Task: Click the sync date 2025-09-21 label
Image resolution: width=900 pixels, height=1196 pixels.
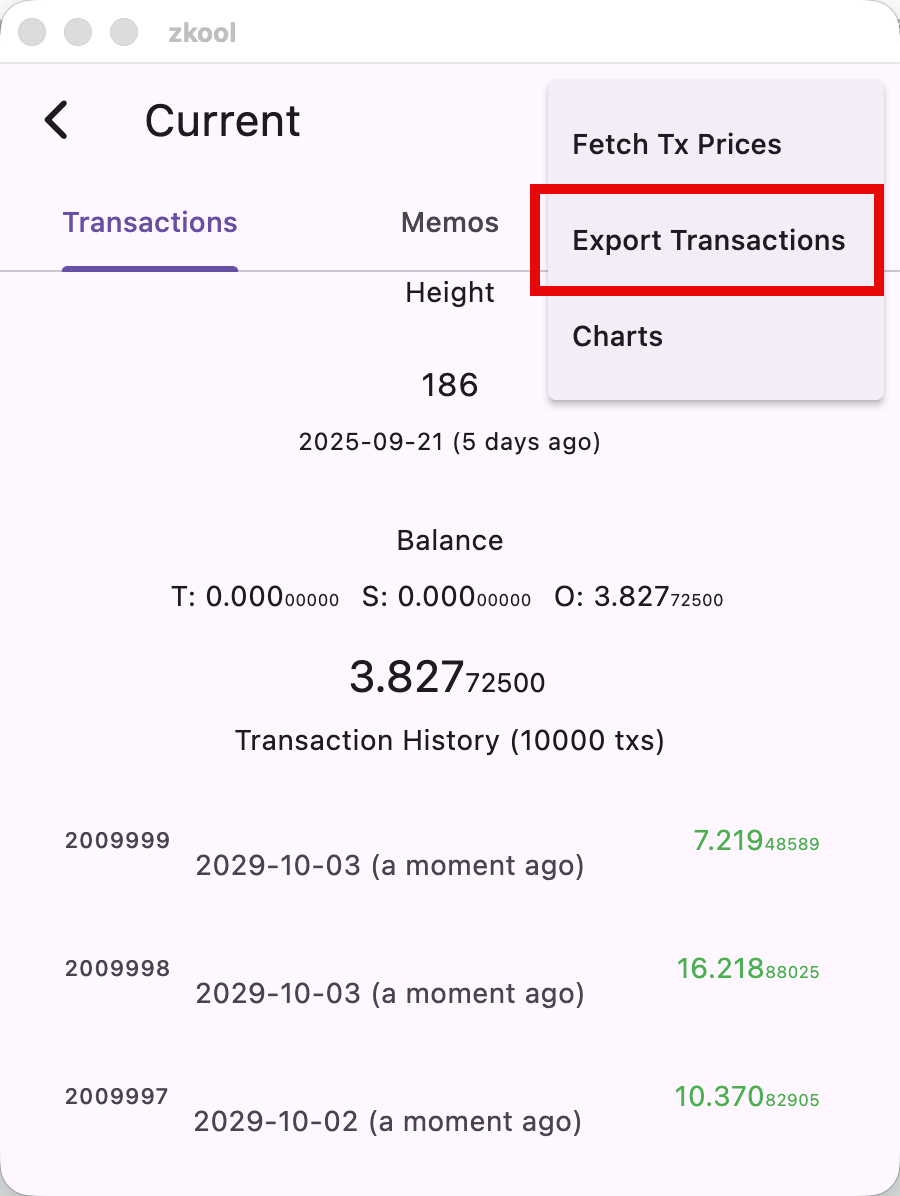Action: 449,441
